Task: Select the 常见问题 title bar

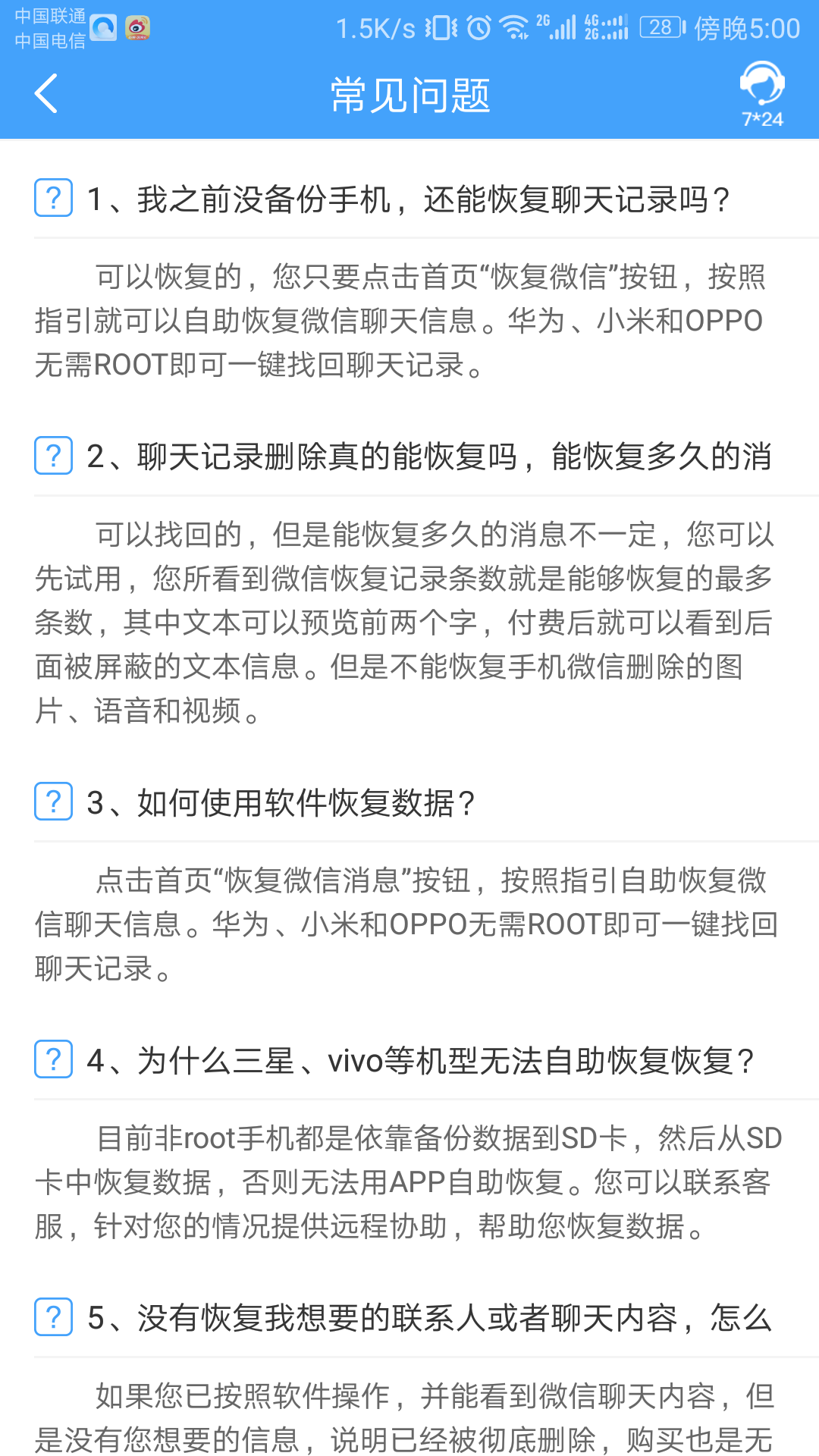Action: [x=408, y=94]
